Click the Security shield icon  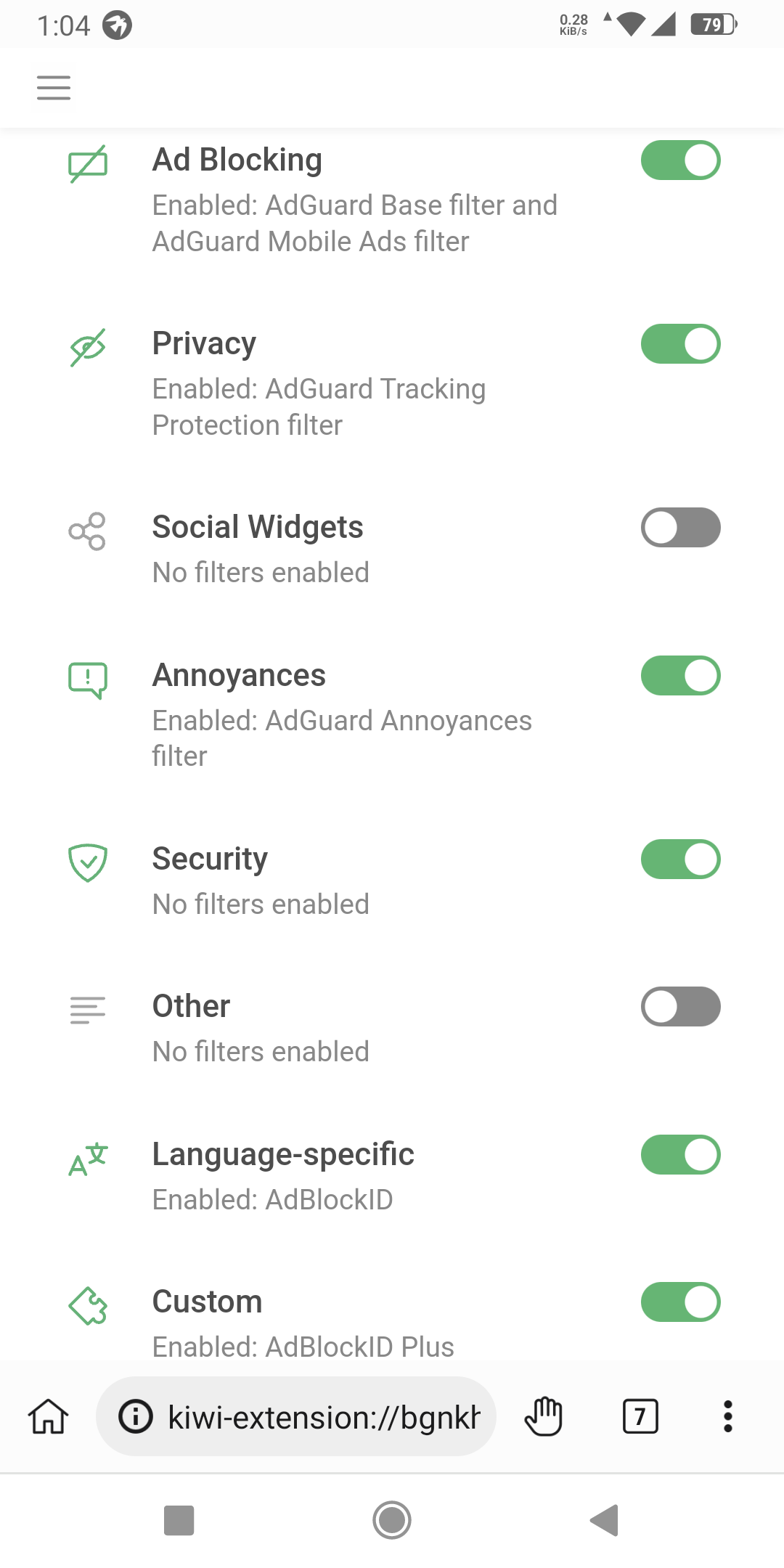(x=88, y=863)
